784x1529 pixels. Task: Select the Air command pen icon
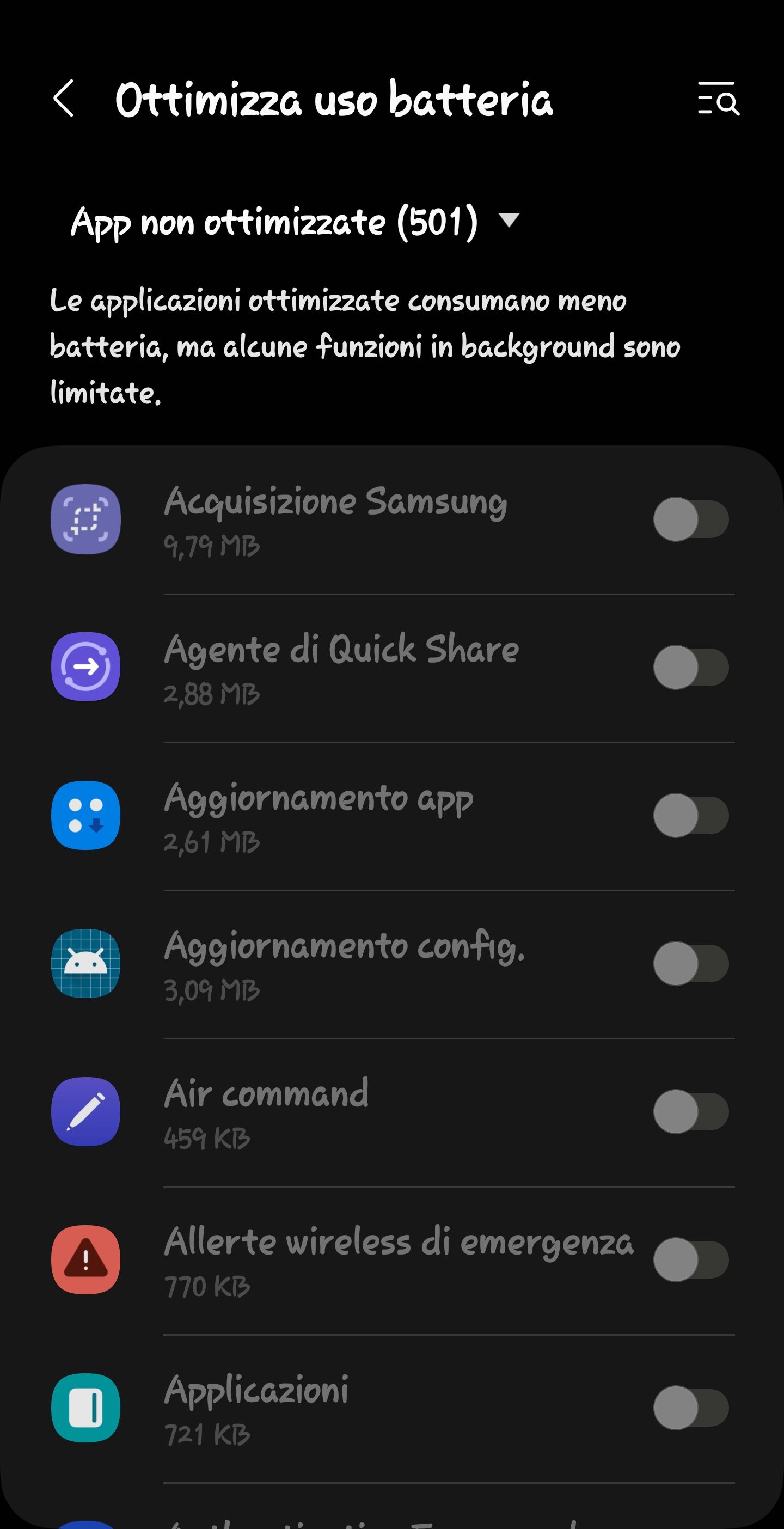click(86, 1112)
